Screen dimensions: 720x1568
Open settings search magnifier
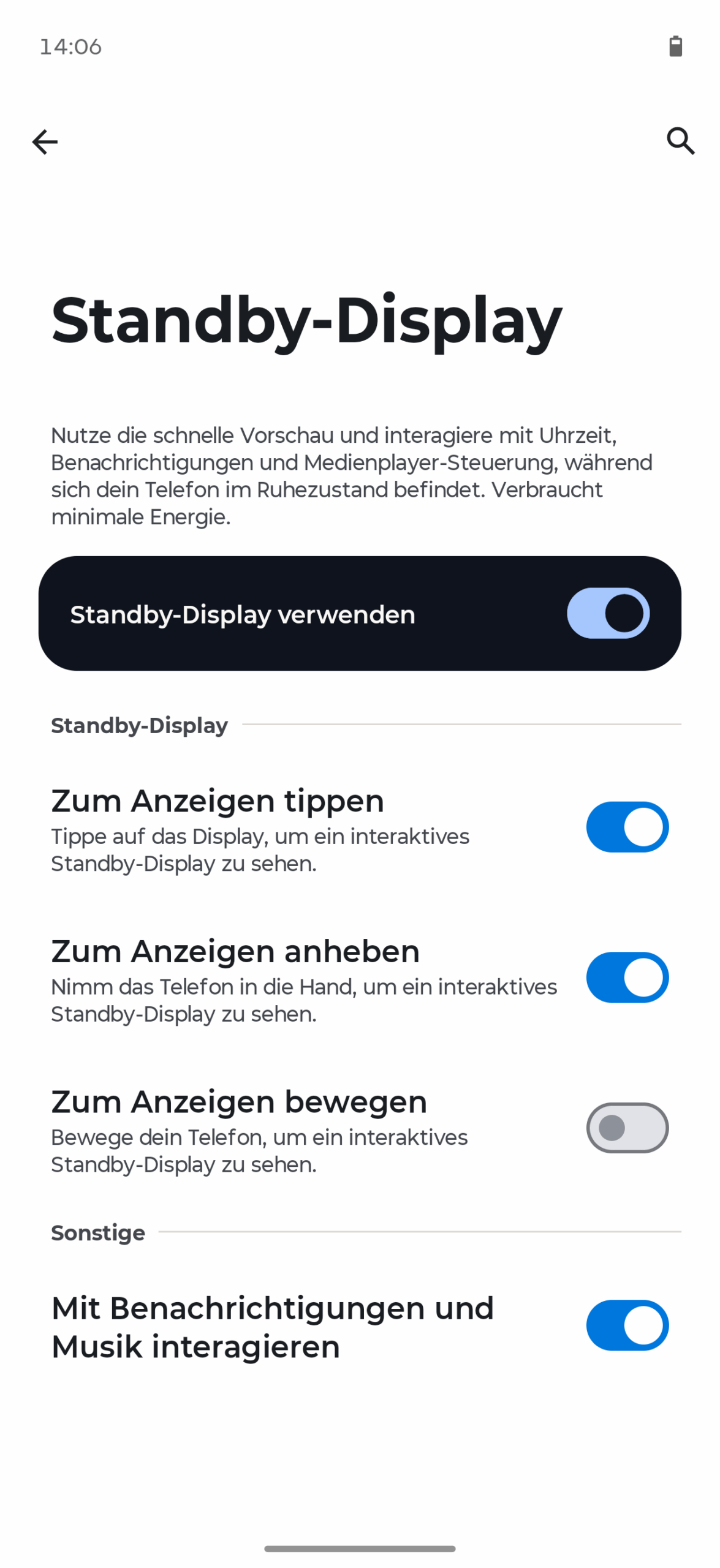pos(680,141)
